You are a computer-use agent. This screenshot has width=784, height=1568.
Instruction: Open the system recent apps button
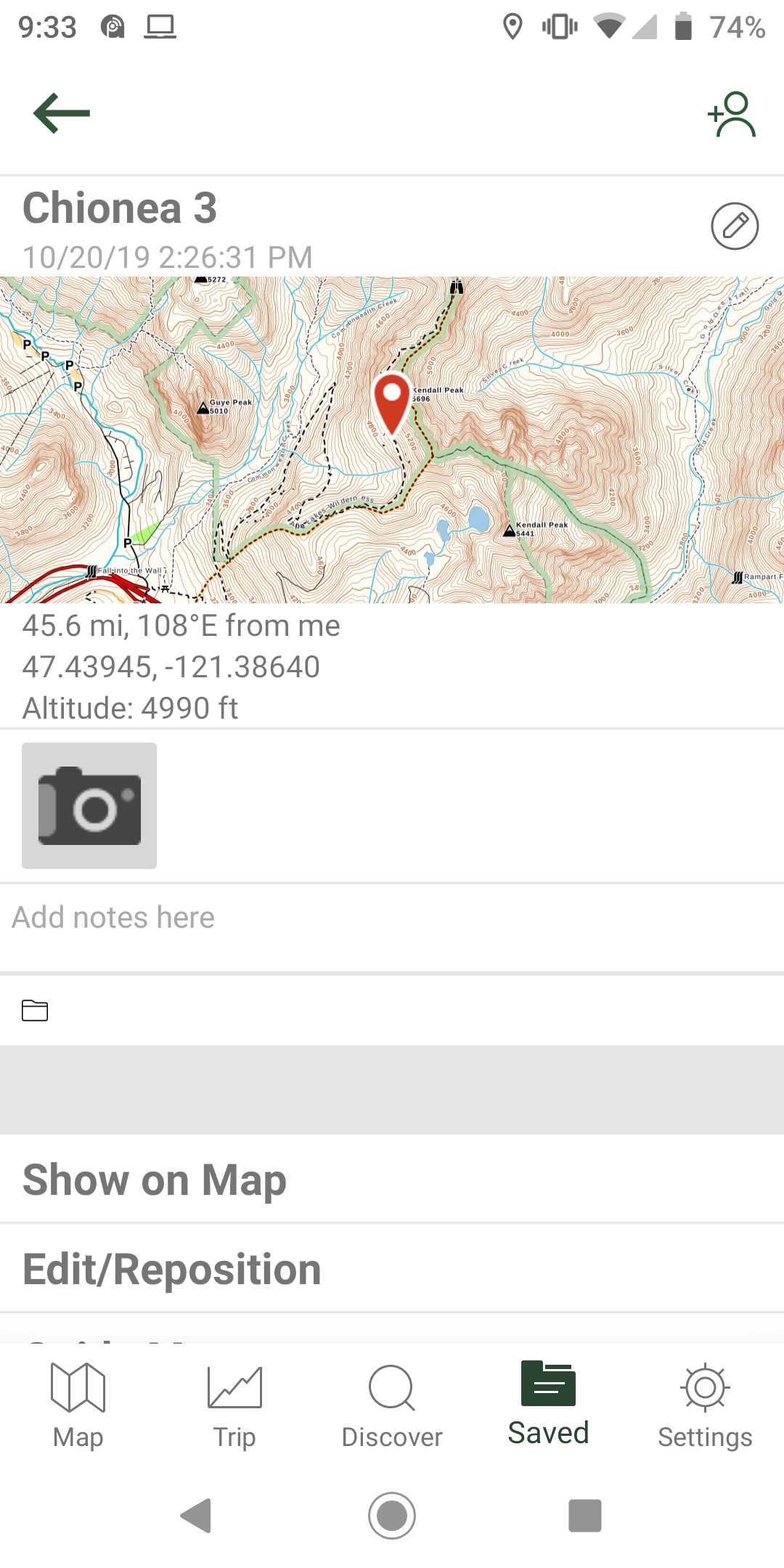point(585,1516)
